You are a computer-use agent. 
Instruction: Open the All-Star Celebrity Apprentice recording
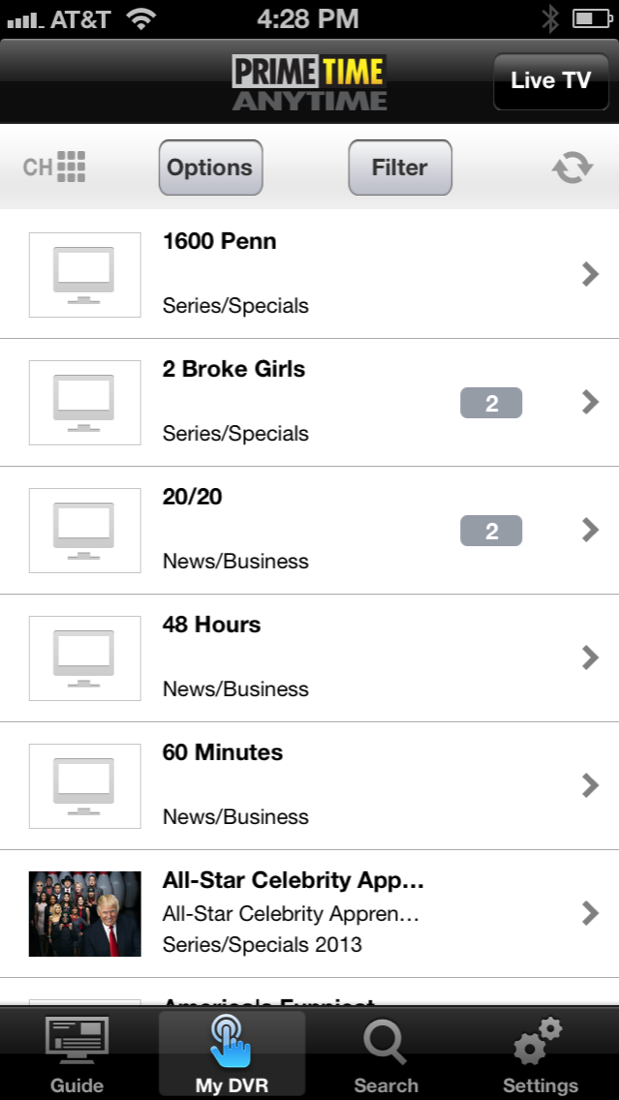pos(309,913)
